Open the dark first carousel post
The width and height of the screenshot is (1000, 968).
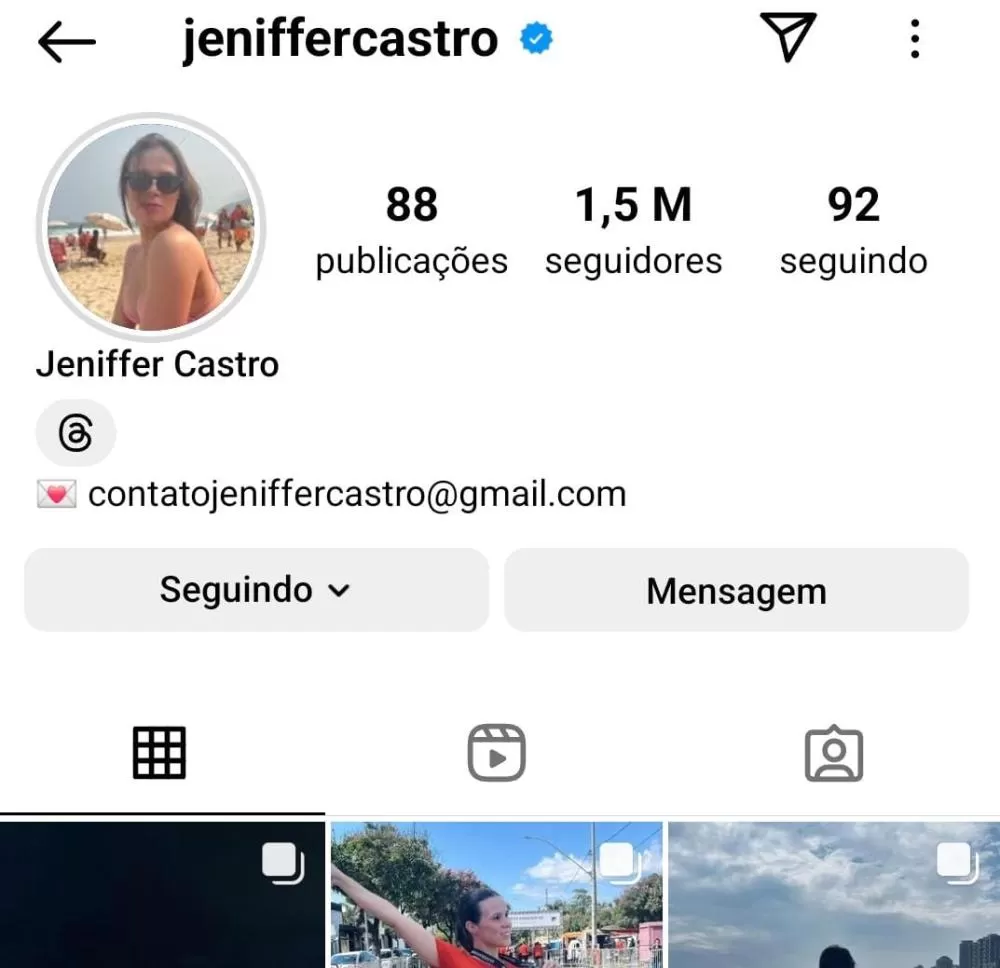click(x=162, y=895)
